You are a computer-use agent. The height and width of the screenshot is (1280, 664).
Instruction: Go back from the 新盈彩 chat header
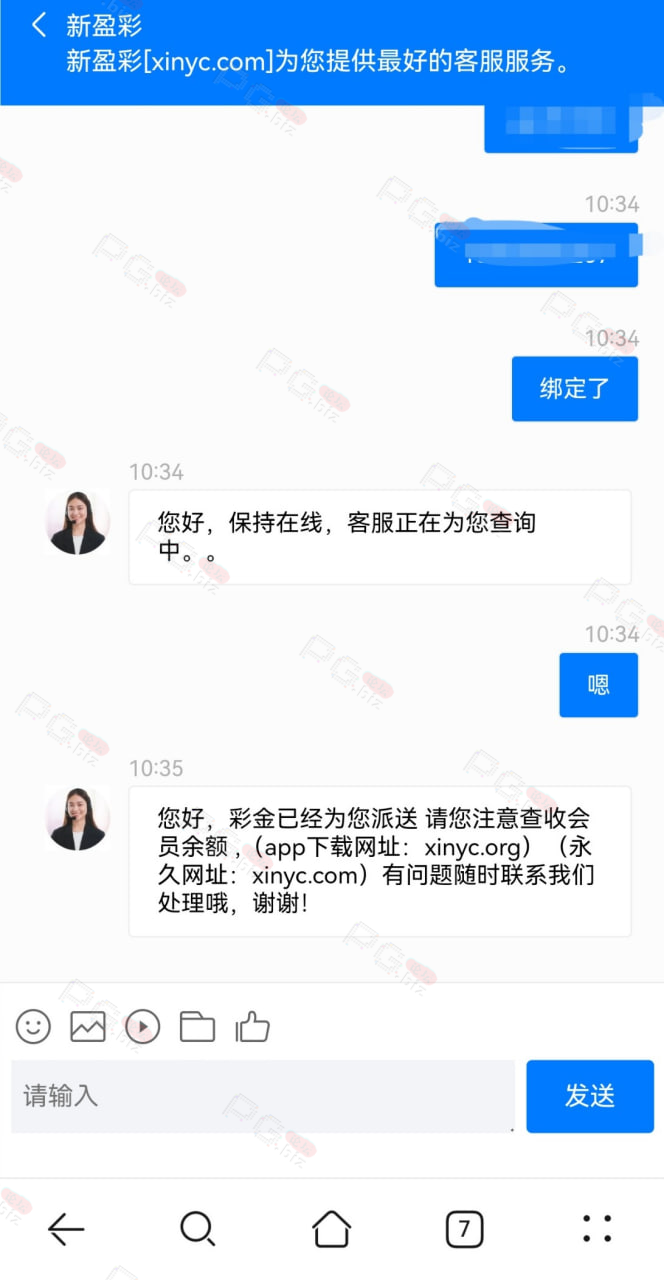(39, 25)
